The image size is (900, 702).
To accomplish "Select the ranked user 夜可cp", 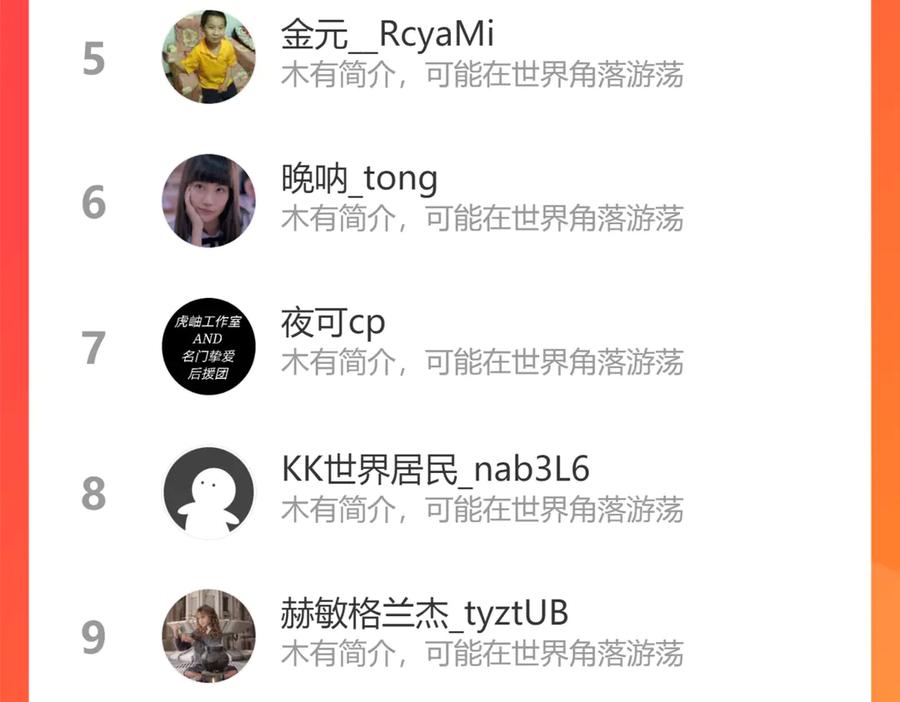I will pyautogui.click(x=449, y=346).
